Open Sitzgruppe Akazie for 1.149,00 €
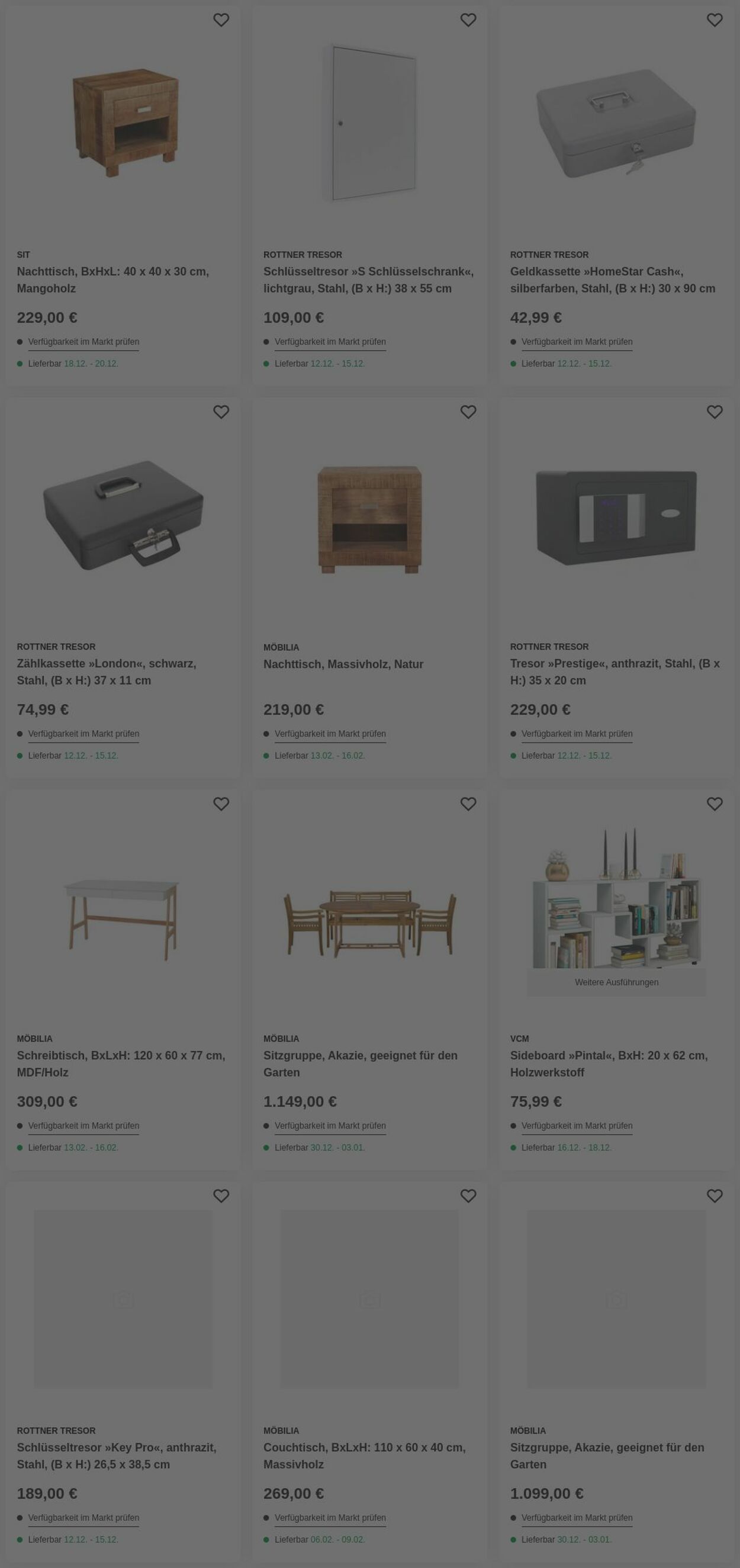740x1568 pixels. [x=360, y=1063]
